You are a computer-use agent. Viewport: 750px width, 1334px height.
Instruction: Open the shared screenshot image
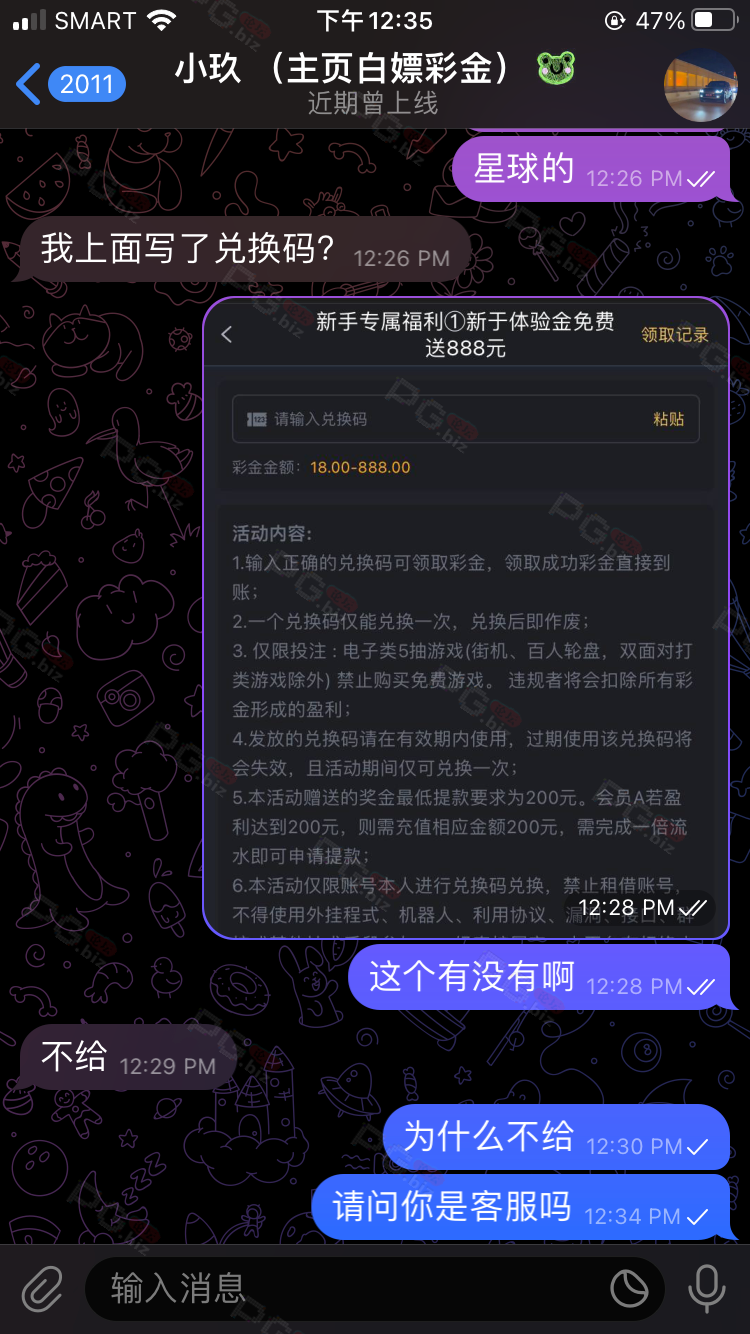pos(466,618)
